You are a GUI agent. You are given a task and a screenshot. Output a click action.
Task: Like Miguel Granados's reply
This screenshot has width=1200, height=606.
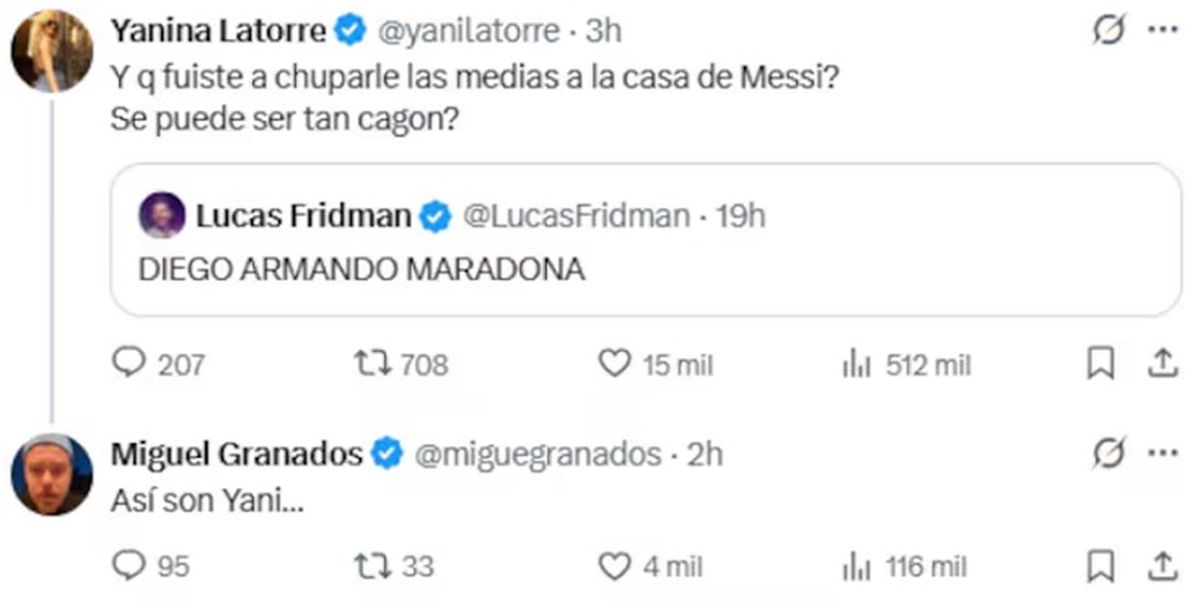(614, 567)
